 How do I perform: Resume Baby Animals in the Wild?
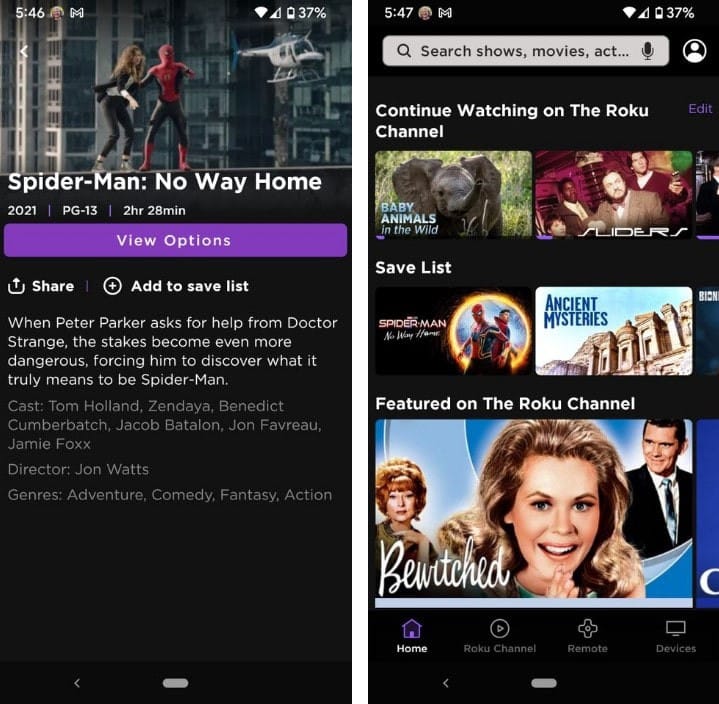click(x=453, y=194)
